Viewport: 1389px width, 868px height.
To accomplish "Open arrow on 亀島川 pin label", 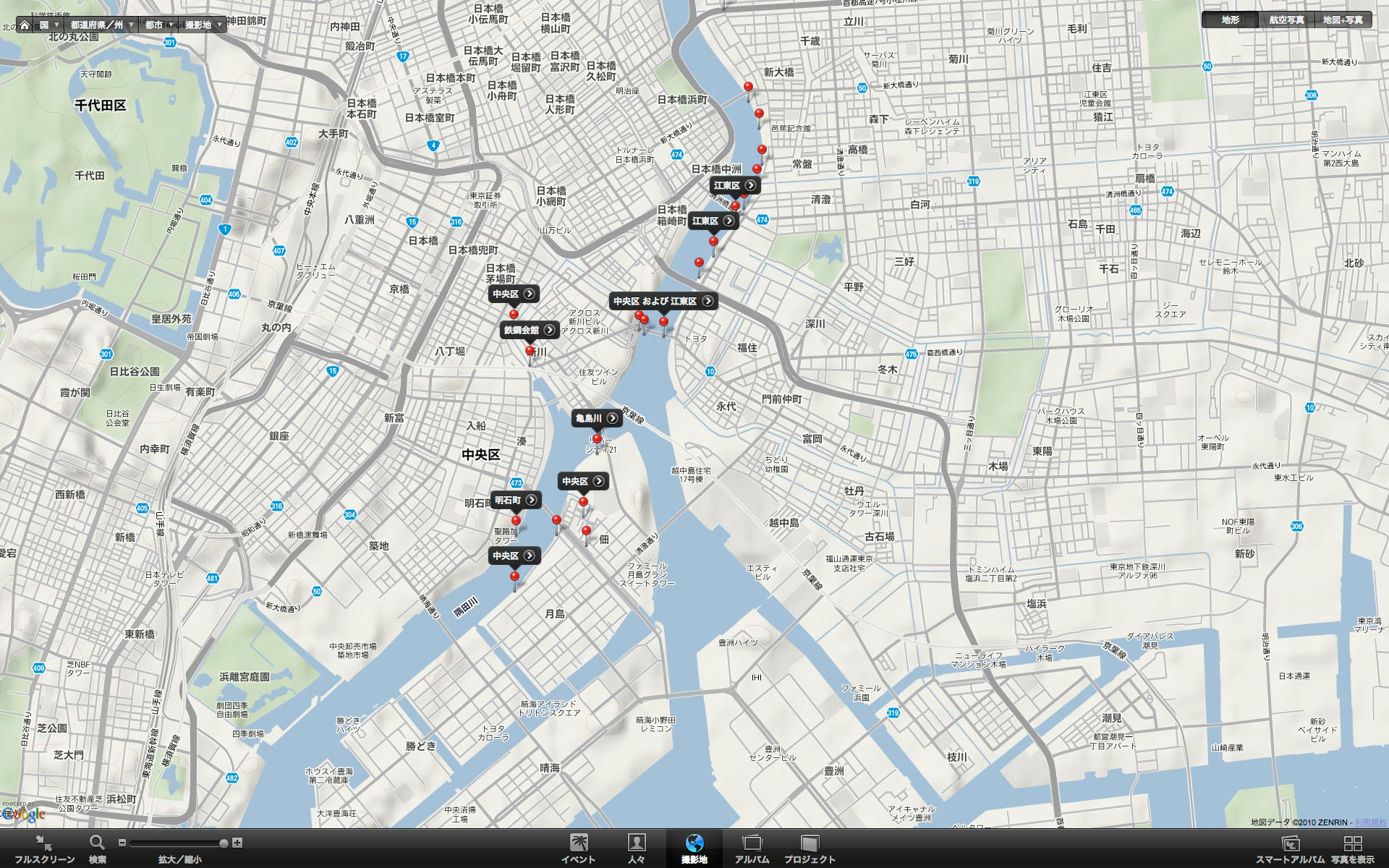I will [612, 418].
